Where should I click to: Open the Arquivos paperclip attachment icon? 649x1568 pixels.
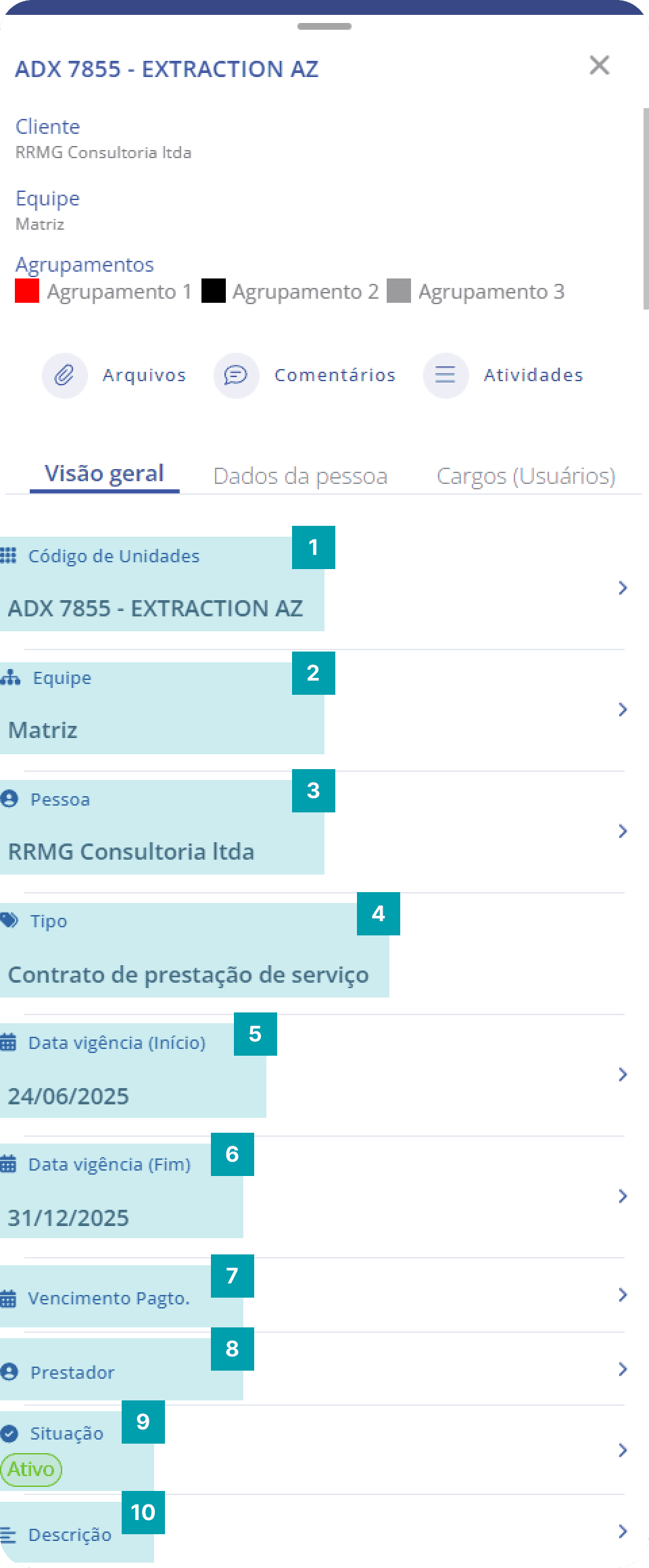coord(64,375)
